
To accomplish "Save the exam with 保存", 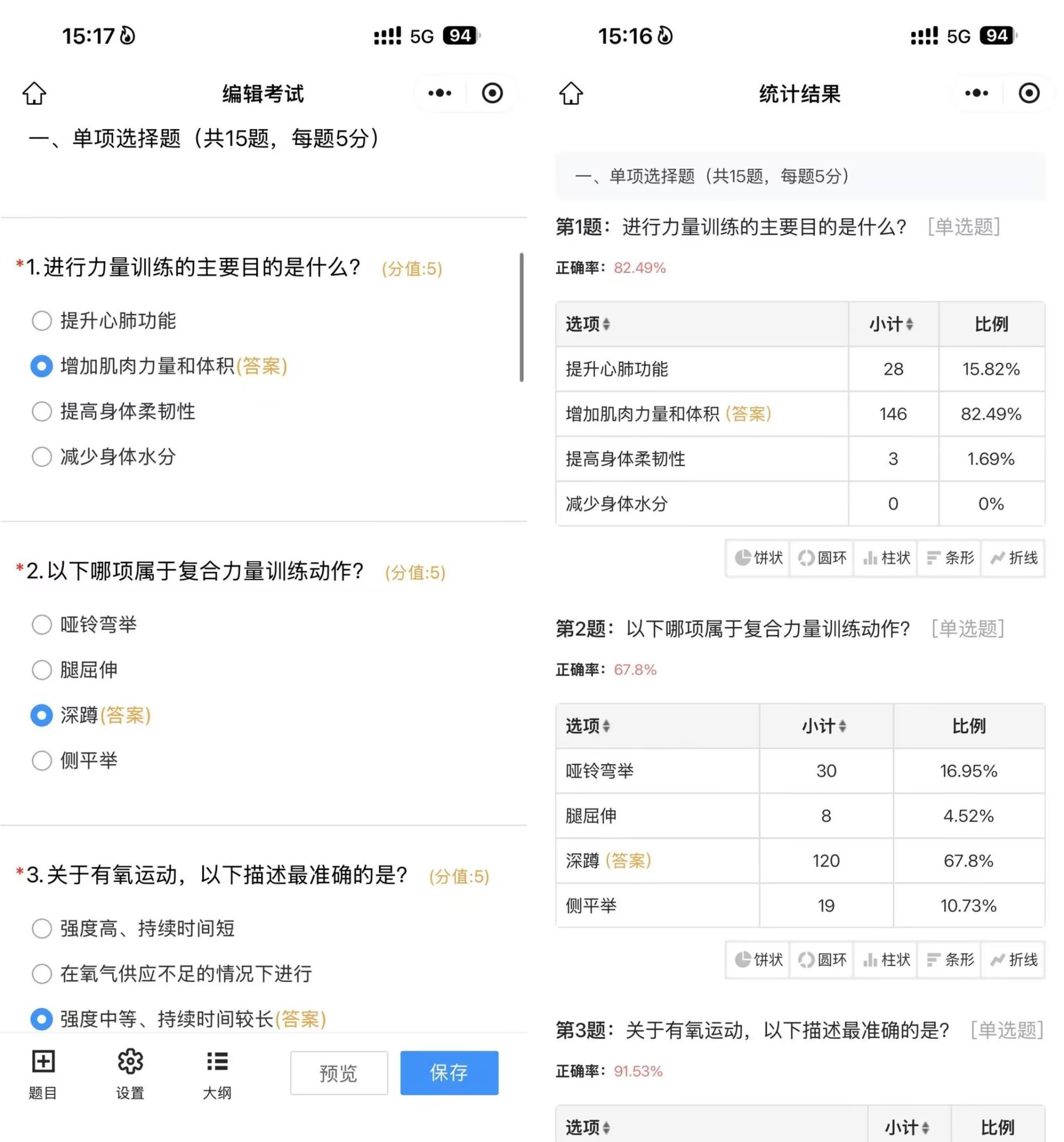I will pyautogui.click(x=449, y=1072).
